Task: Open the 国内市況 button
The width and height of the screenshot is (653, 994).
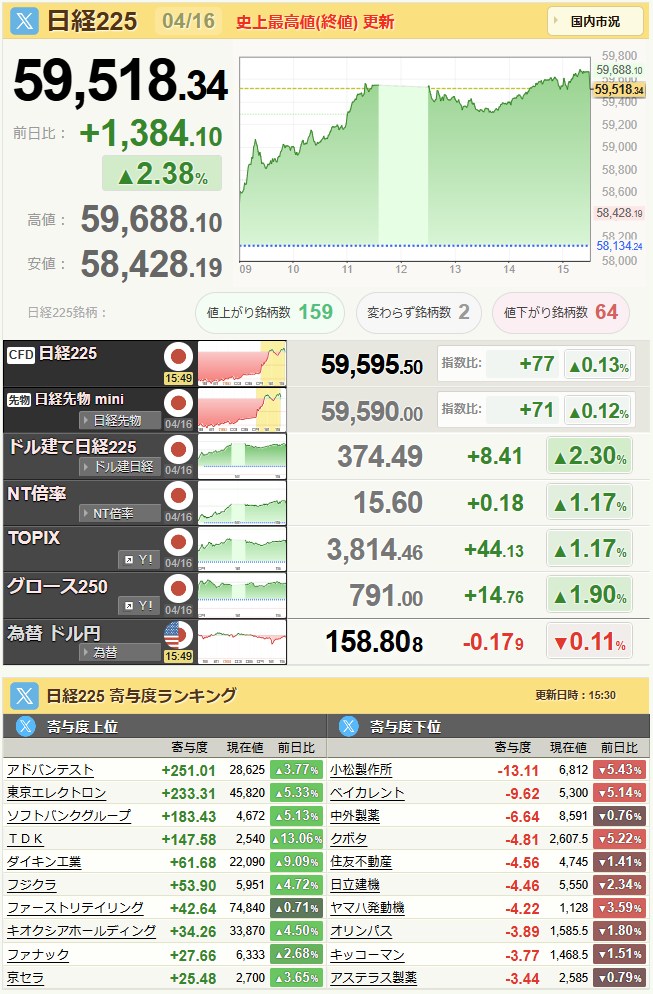Action: point(595,21)
